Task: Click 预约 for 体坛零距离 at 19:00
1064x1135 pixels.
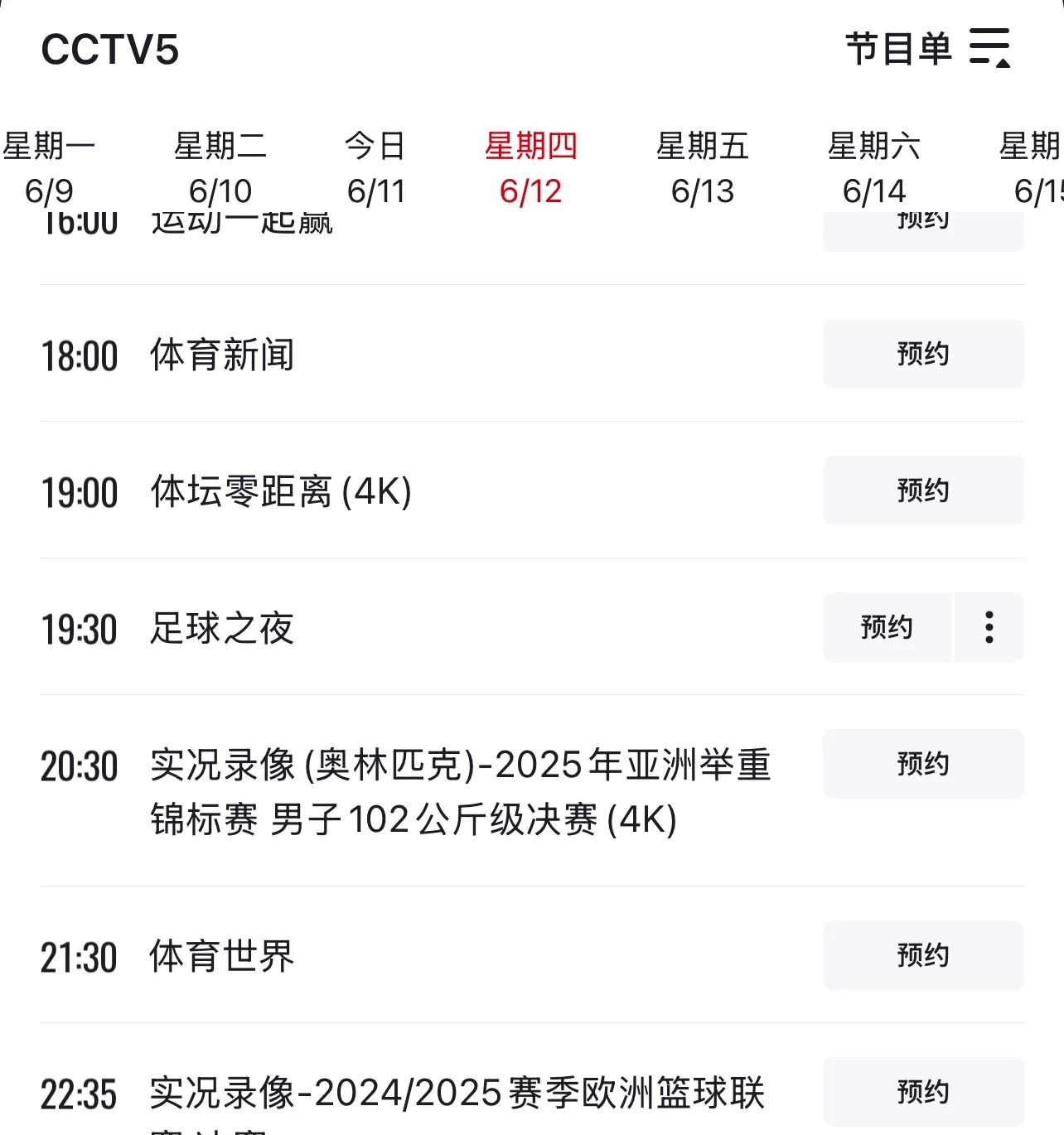Action: 922,490
